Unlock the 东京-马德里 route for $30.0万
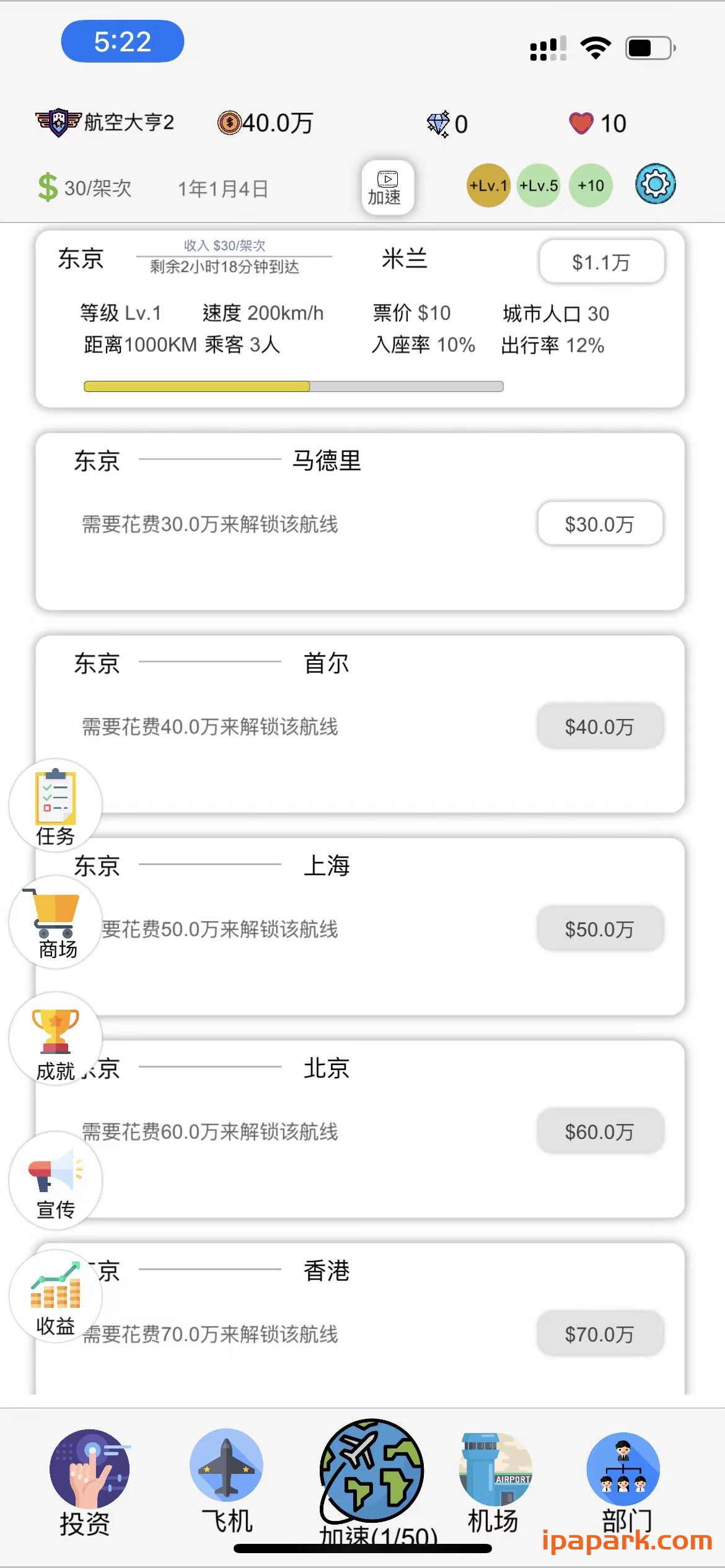 (599, 523)
